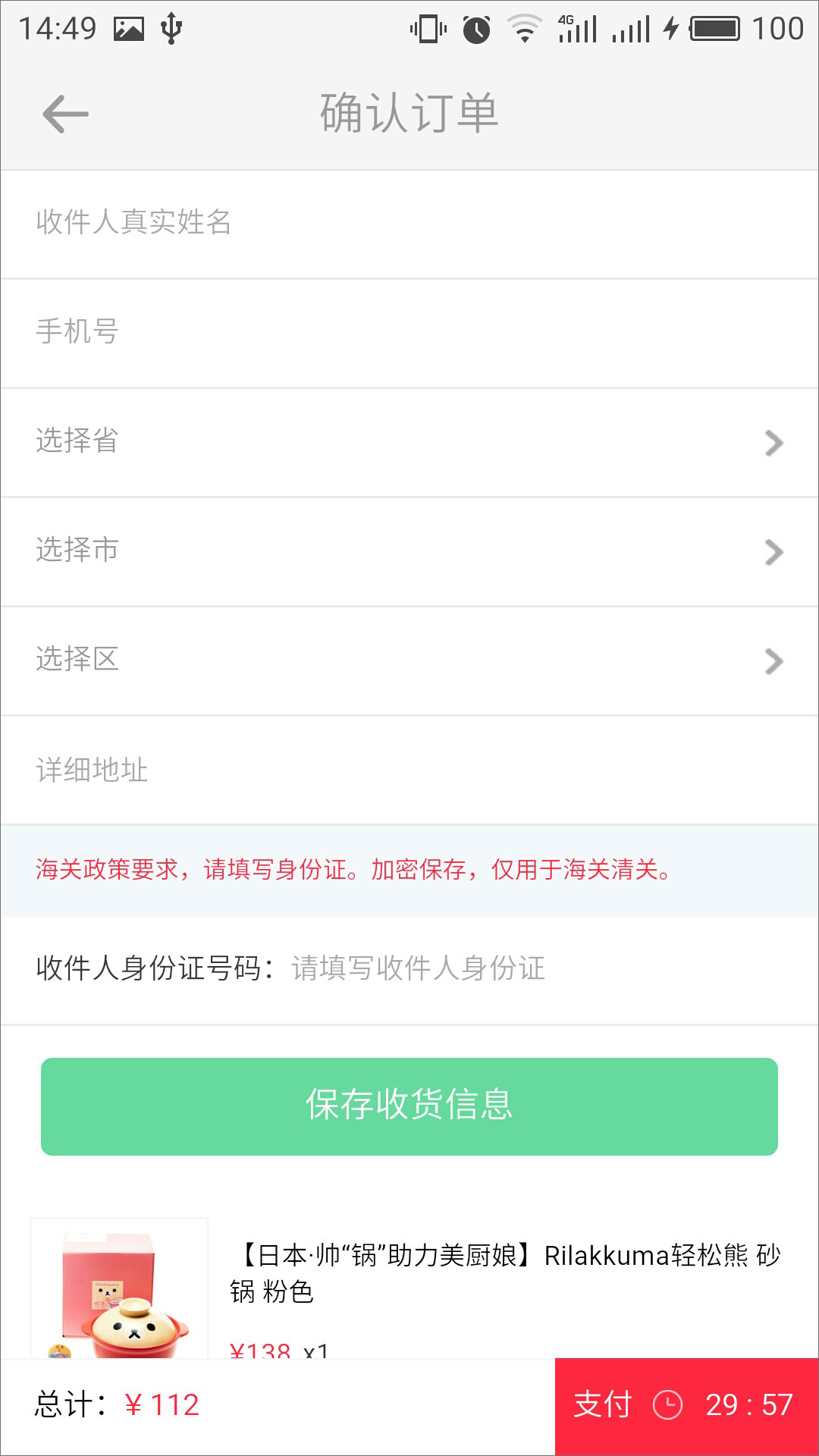
Task: Open the 选择市 city picker
Action: tap(409, 551)
